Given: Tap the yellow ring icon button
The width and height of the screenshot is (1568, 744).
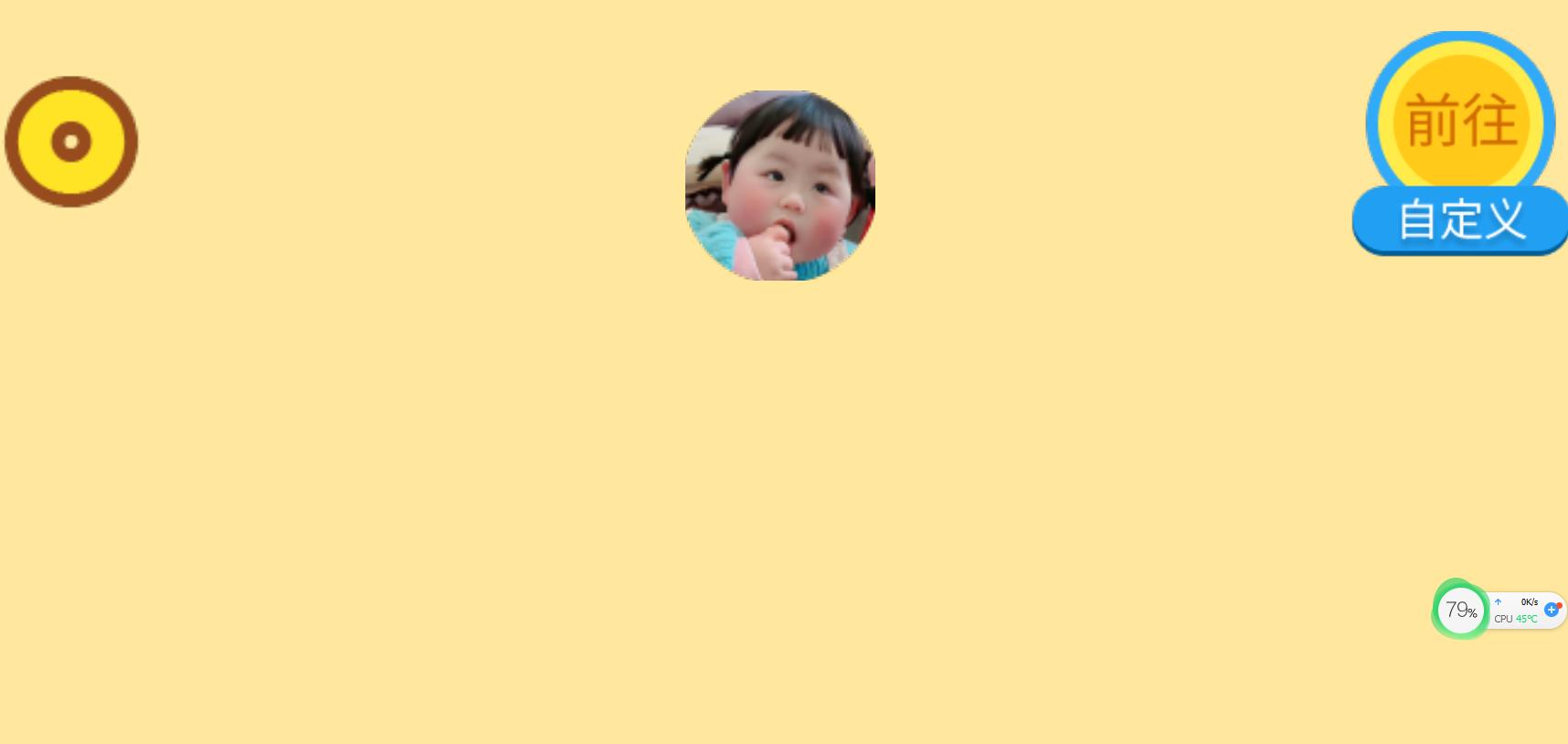Looking at the screenshot, I should coord(71,142).
